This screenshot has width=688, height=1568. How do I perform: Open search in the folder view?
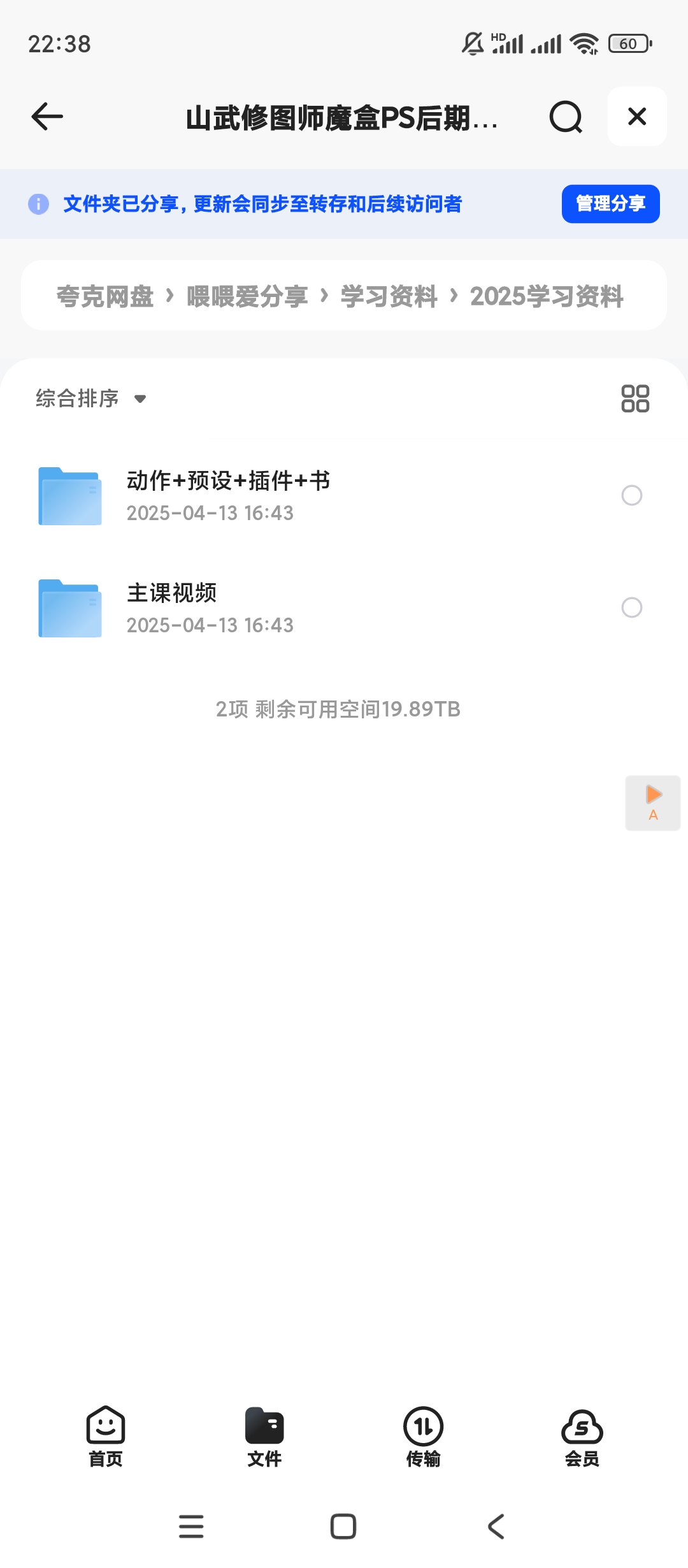pos(564,117)
